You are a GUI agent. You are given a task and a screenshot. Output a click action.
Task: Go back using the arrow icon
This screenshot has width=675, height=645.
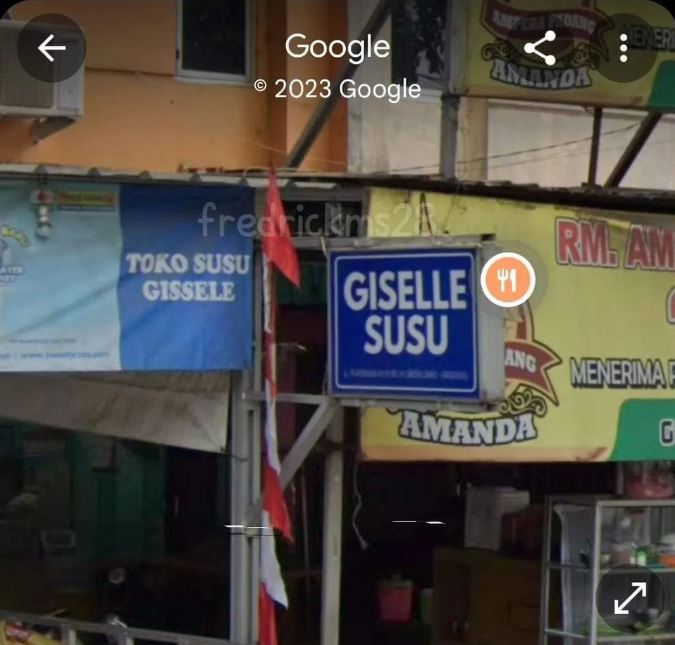[x=51, y=47]
